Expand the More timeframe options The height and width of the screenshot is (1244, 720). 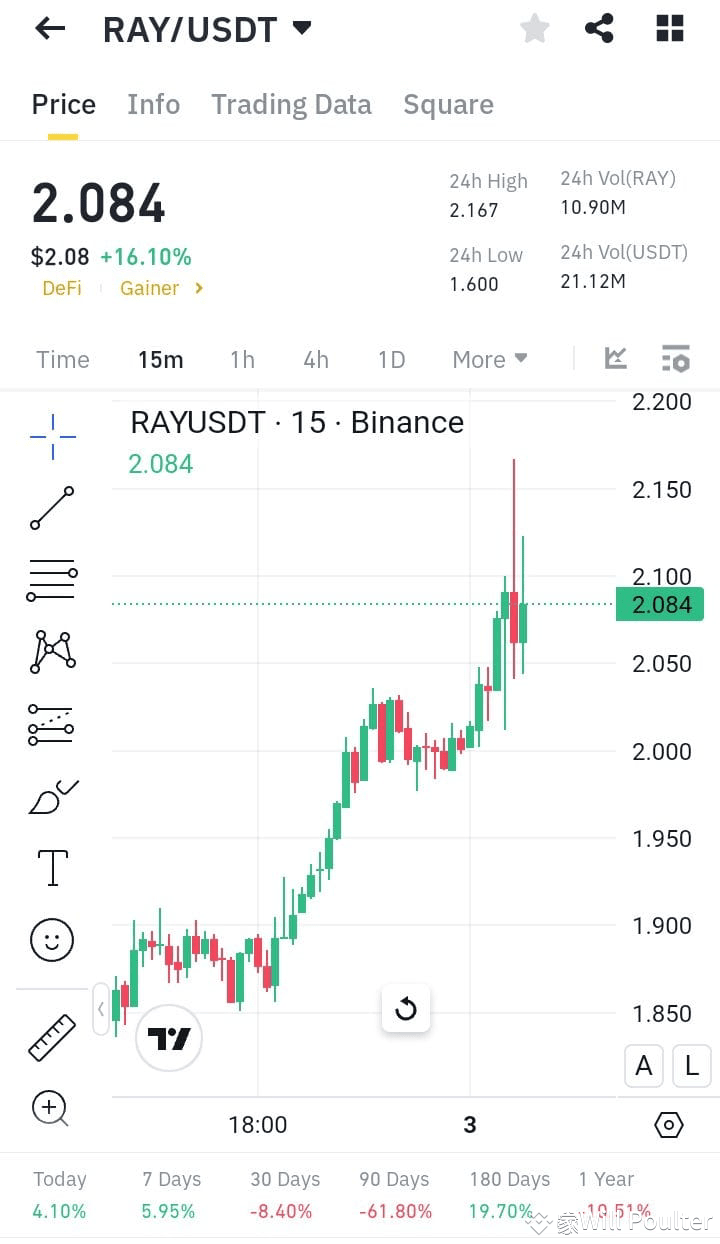point(489,359)
